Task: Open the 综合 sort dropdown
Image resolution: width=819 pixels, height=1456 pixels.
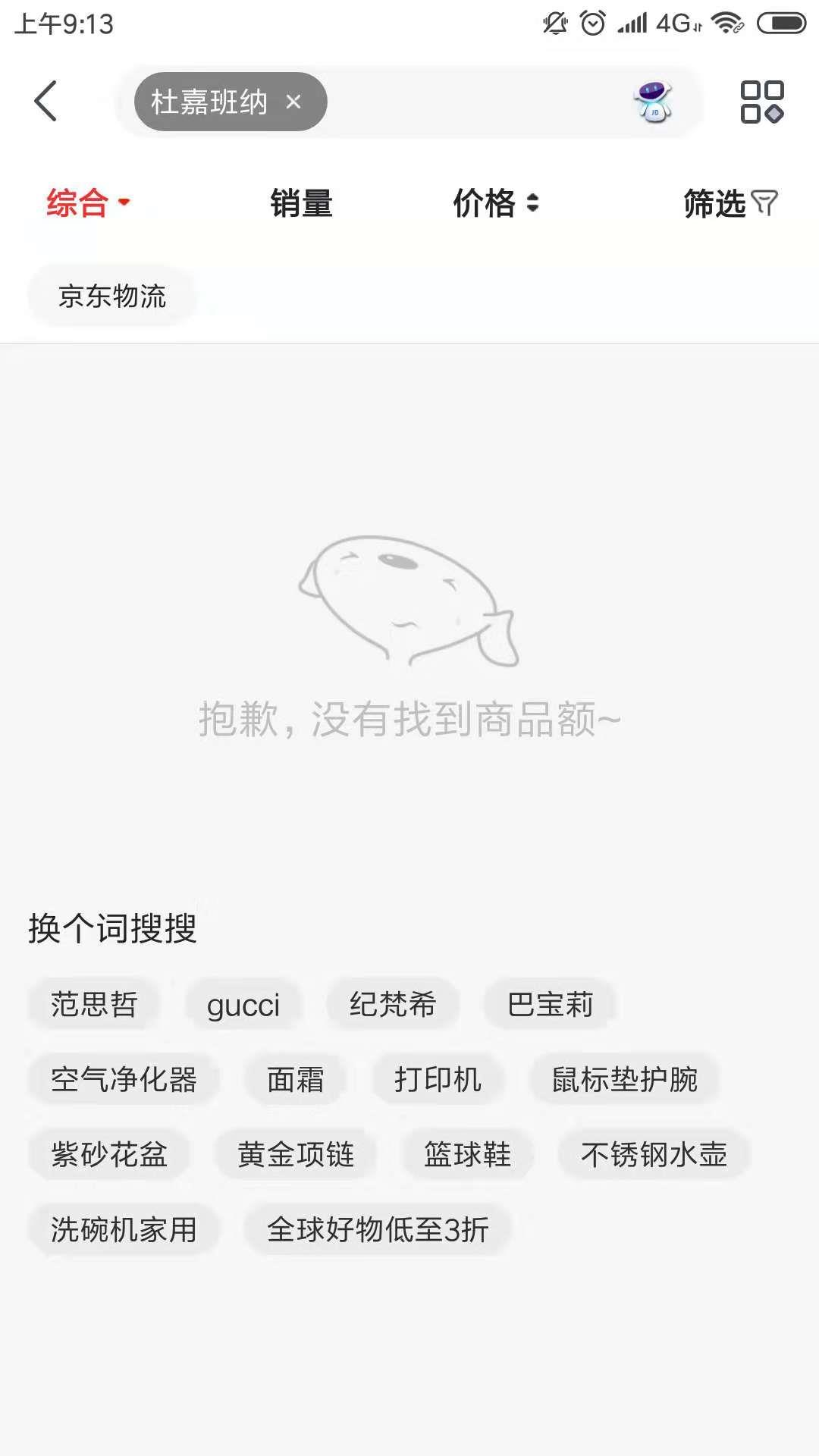Action: coord(88,203)
